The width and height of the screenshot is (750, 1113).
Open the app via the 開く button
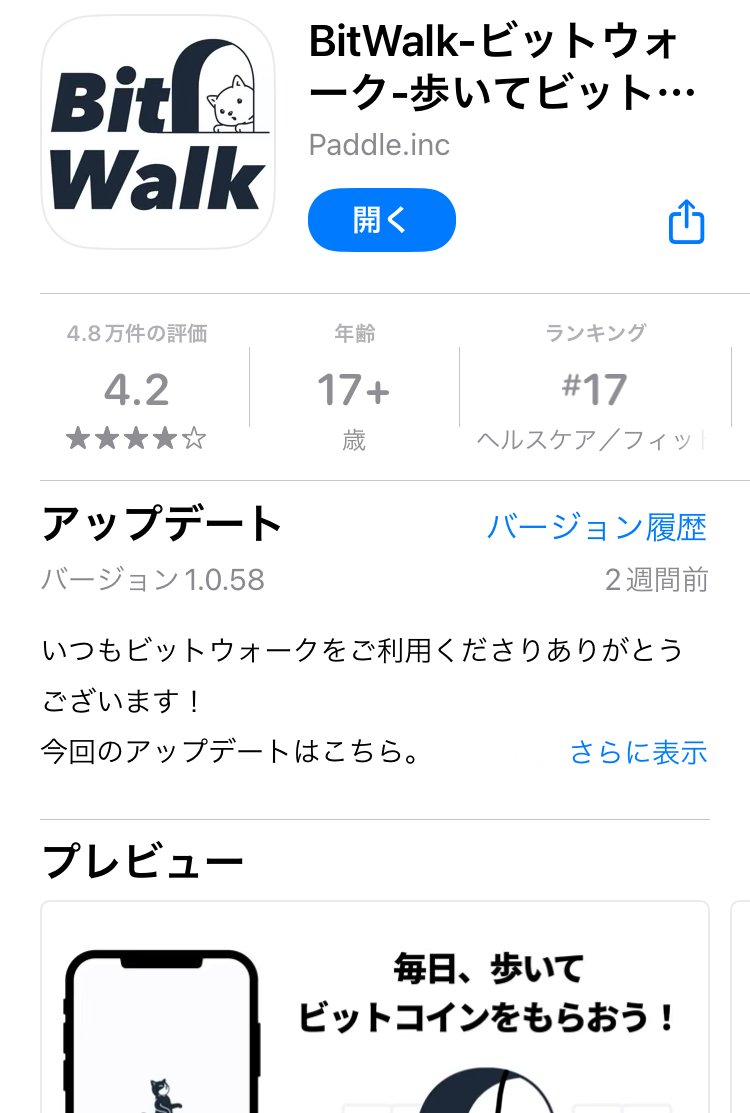[x=381, y=219]
